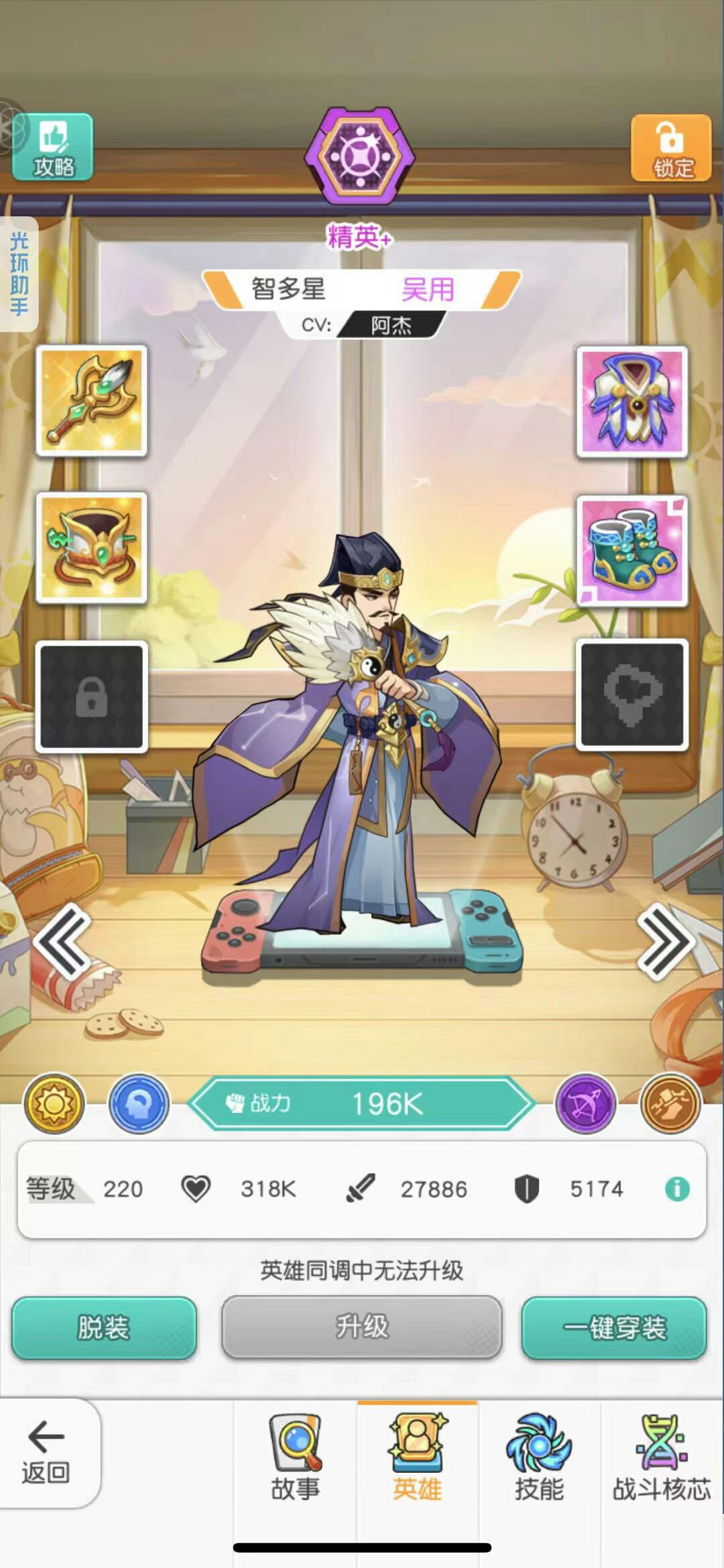Open the 攻略 strategy guide
Viewport: 724px width, 1568px height.
(53, 148)
